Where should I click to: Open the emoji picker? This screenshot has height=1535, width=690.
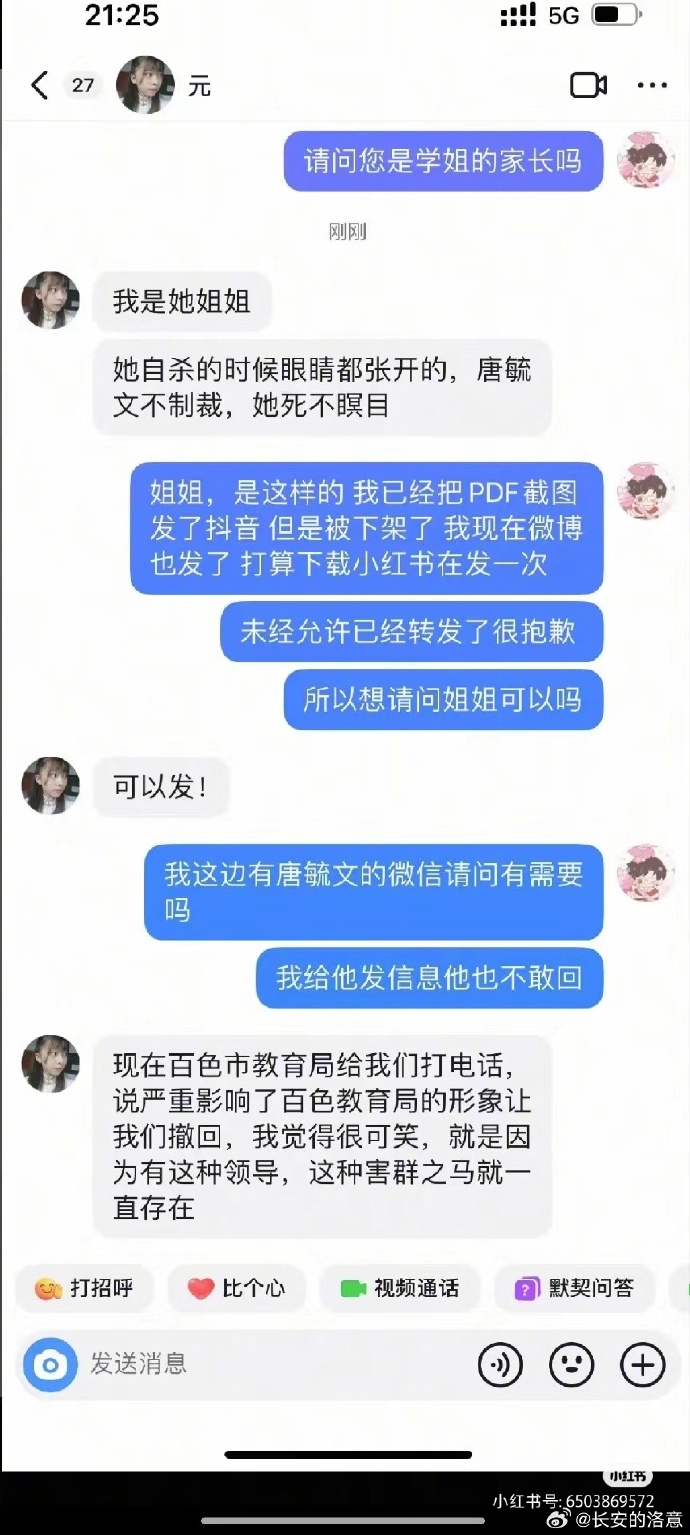571,1365
